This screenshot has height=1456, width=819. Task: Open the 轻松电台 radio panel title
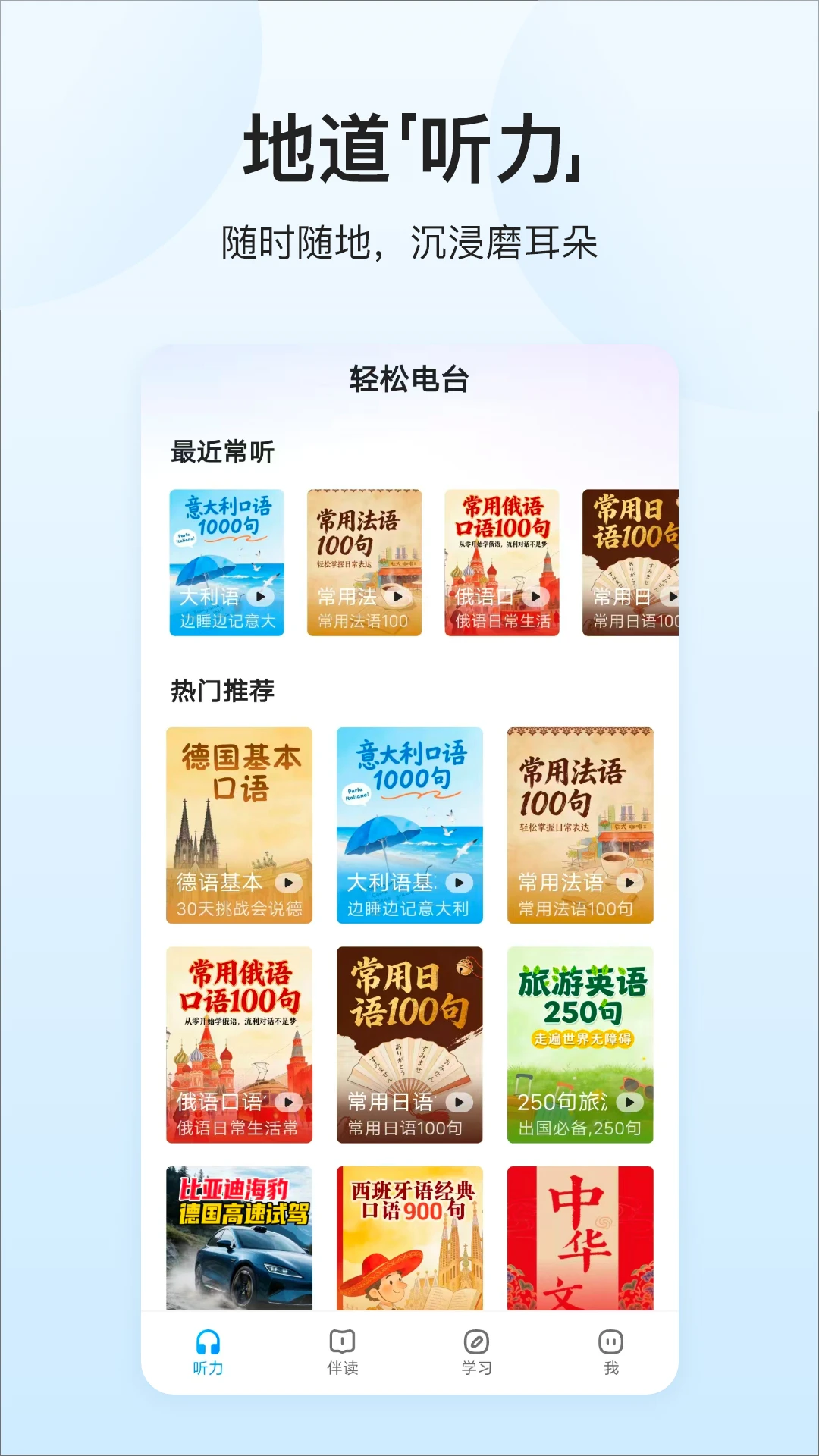(409, 379)
